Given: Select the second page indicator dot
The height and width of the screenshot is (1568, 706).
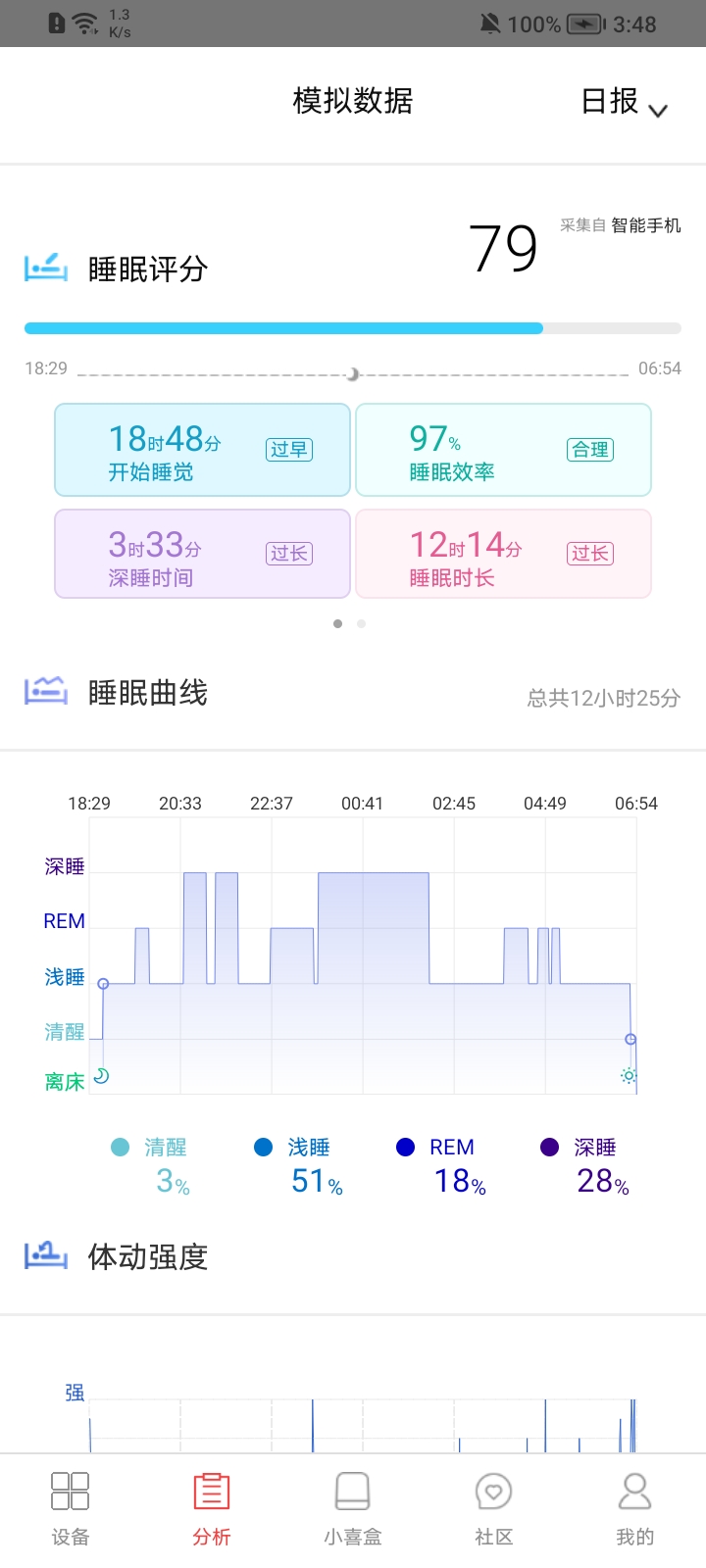Looking at the screenshot, I should tap(361, 623).
